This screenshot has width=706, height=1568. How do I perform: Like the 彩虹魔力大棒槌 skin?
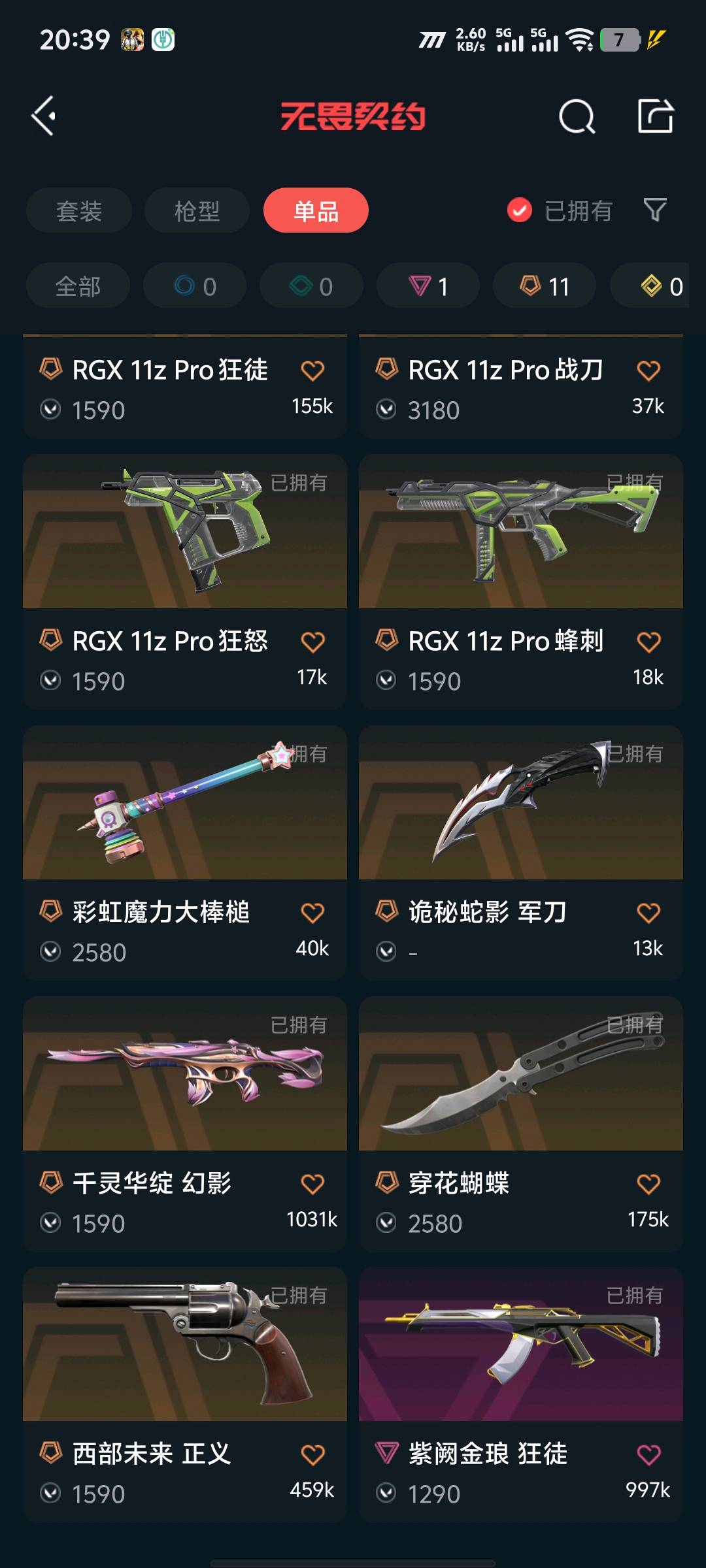pyautogui.click(x=312, y=913)
